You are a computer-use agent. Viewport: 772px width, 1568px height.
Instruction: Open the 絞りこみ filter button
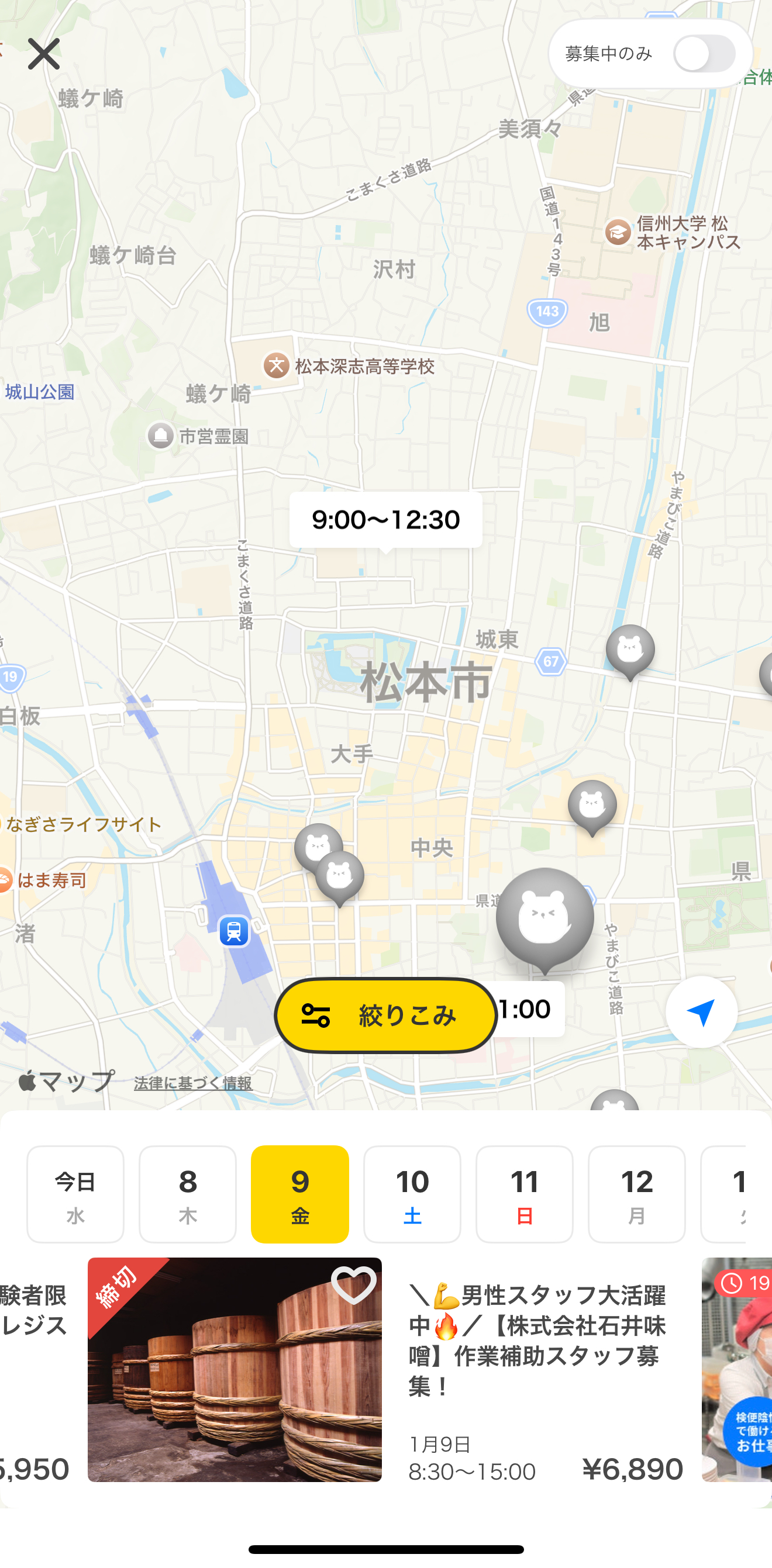tap(386, 1015)
